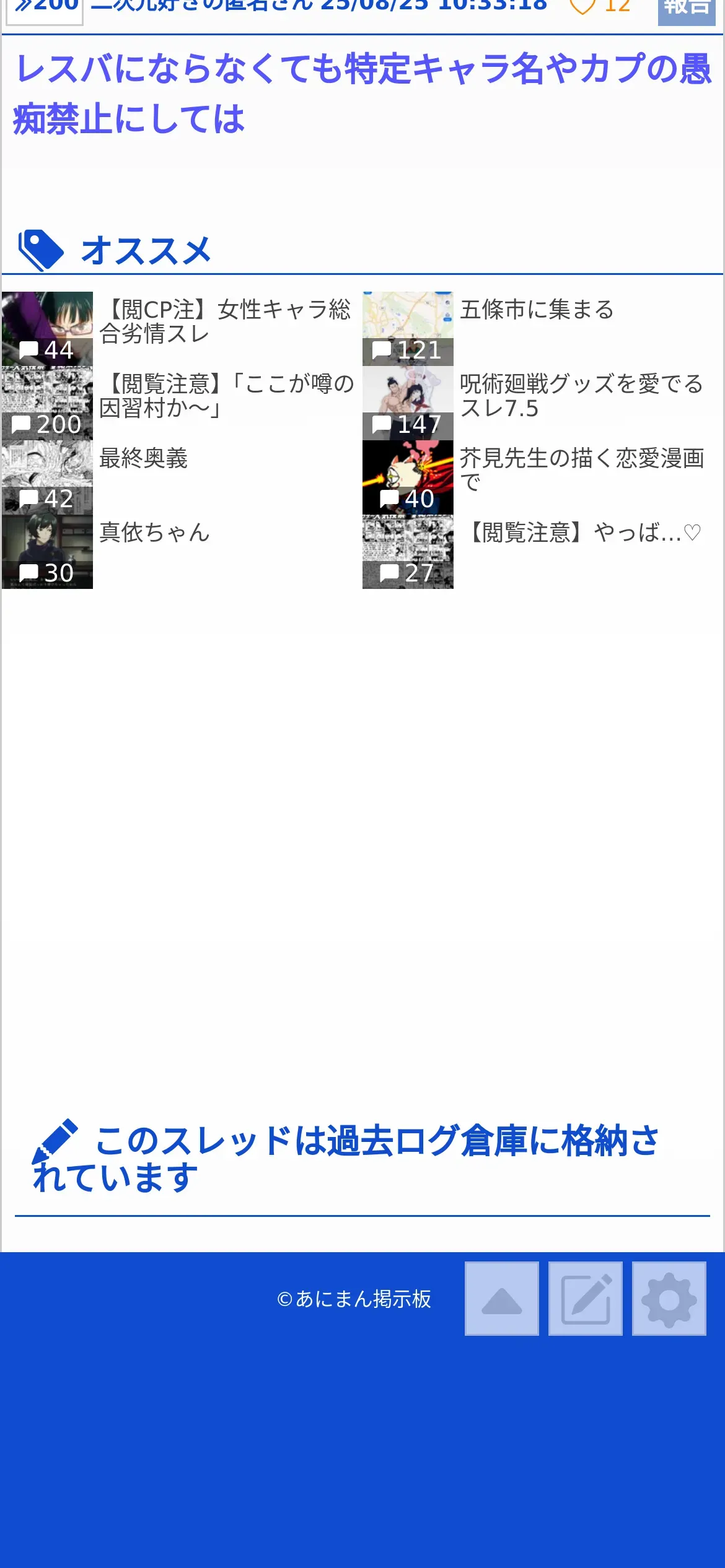This screenshot has height=1568, width=725.
Task: Open the 最終奥義 thread
Action: coord(144,458)
